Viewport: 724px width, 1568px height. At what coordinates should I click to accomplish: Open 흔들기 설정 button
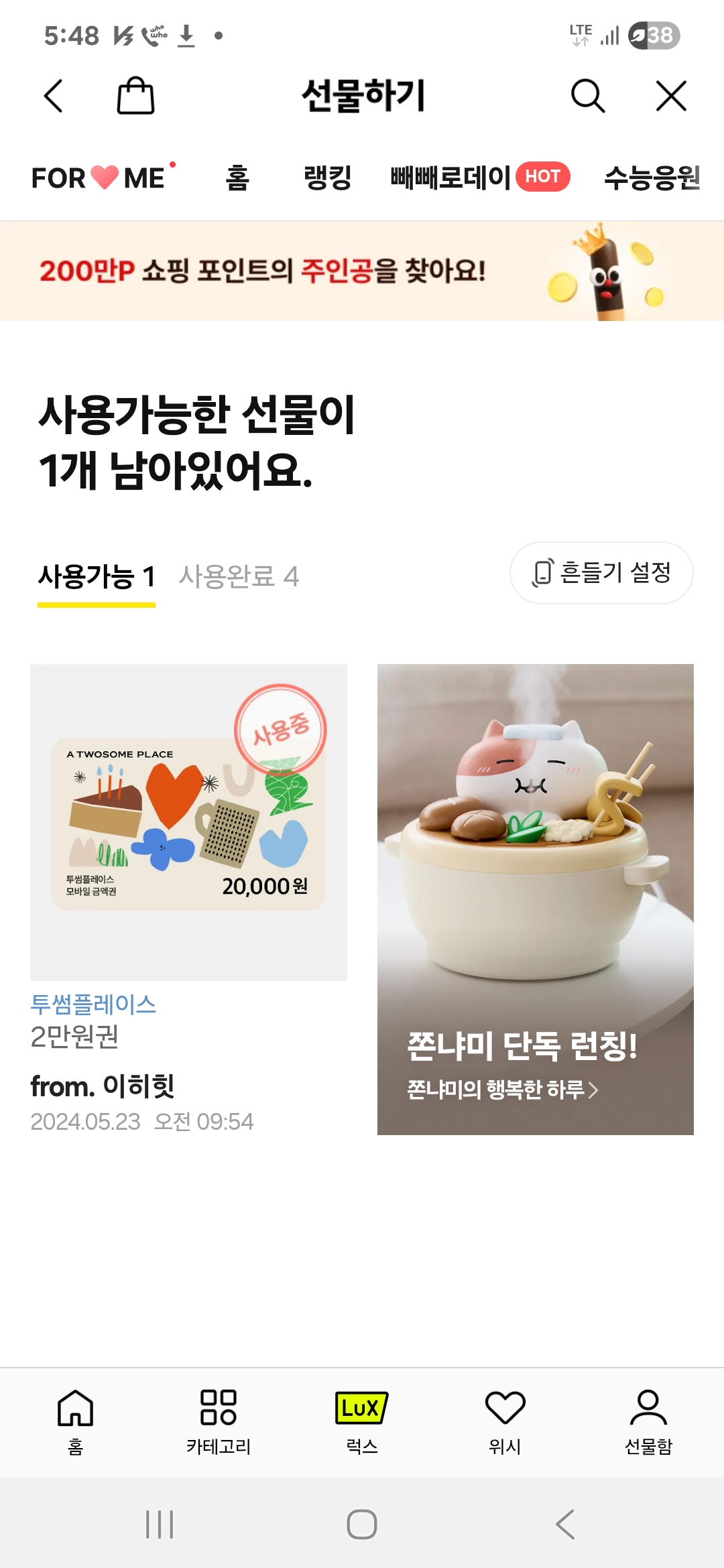coord(601,573)
